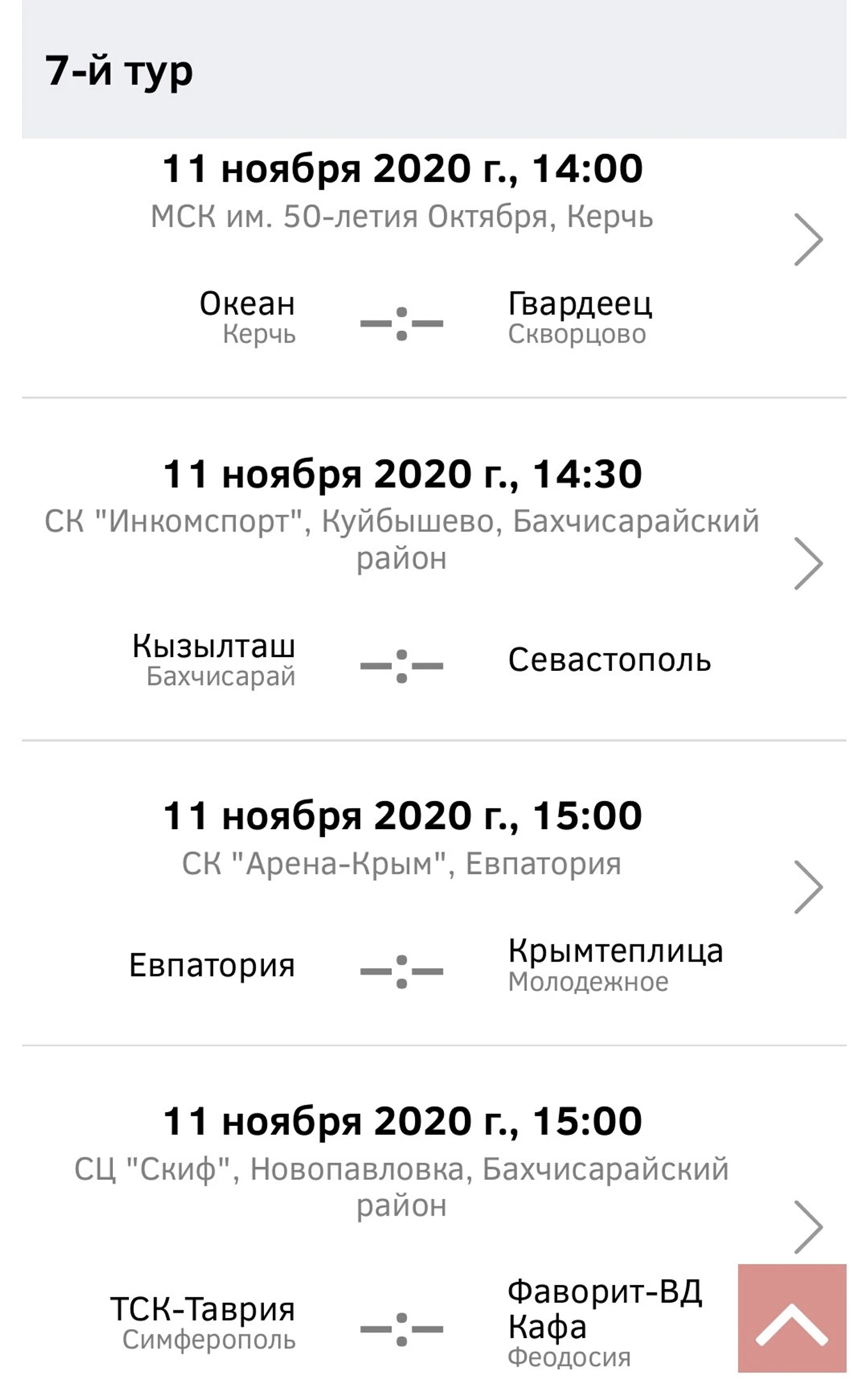The height and width of the screenshot is (1394, 868).
Task: Open the ТСК-Таврия vs Фаворит-ВД Кафа match
Action: [807, 1226]
